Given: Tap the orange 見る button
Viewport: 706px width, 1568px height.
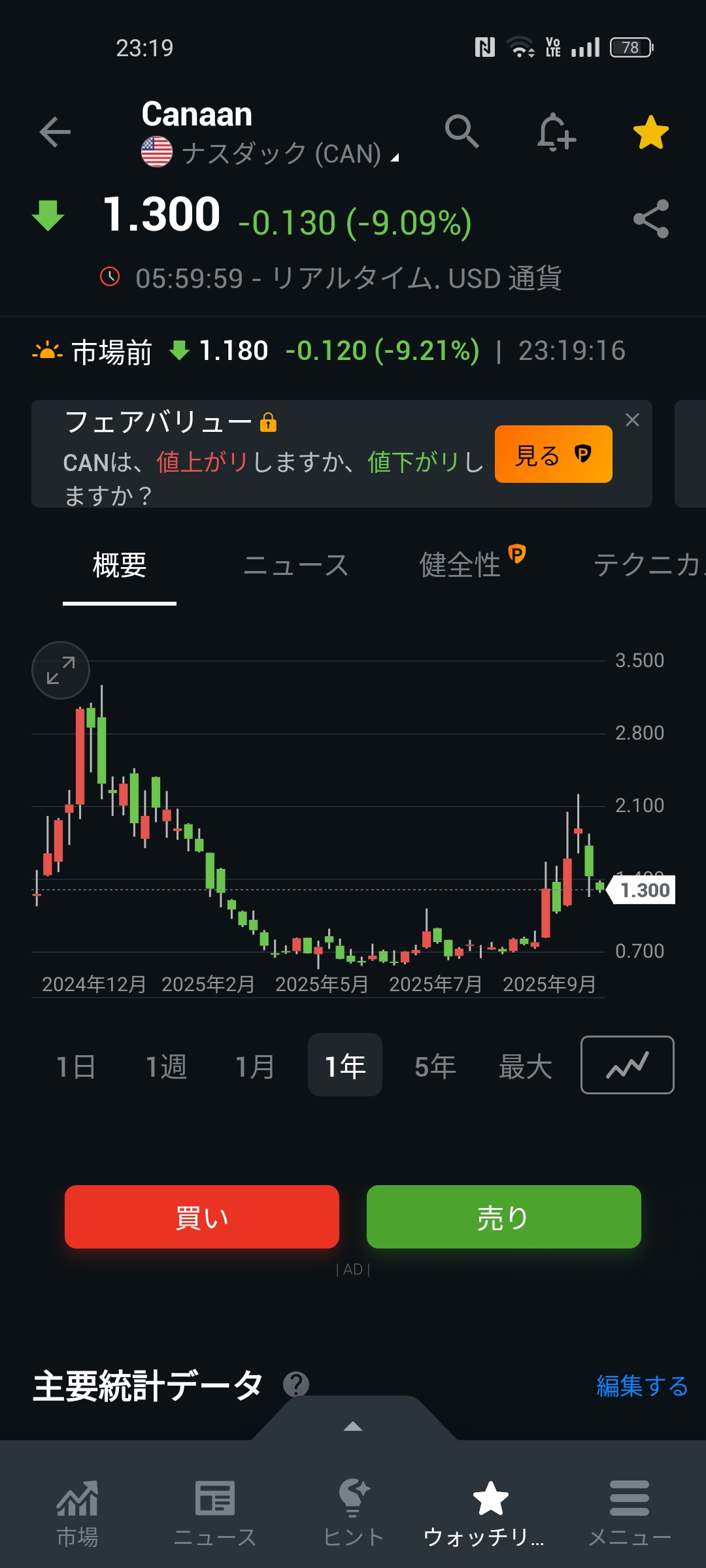Looking at the screenshot, I should (x=553, y=455).
